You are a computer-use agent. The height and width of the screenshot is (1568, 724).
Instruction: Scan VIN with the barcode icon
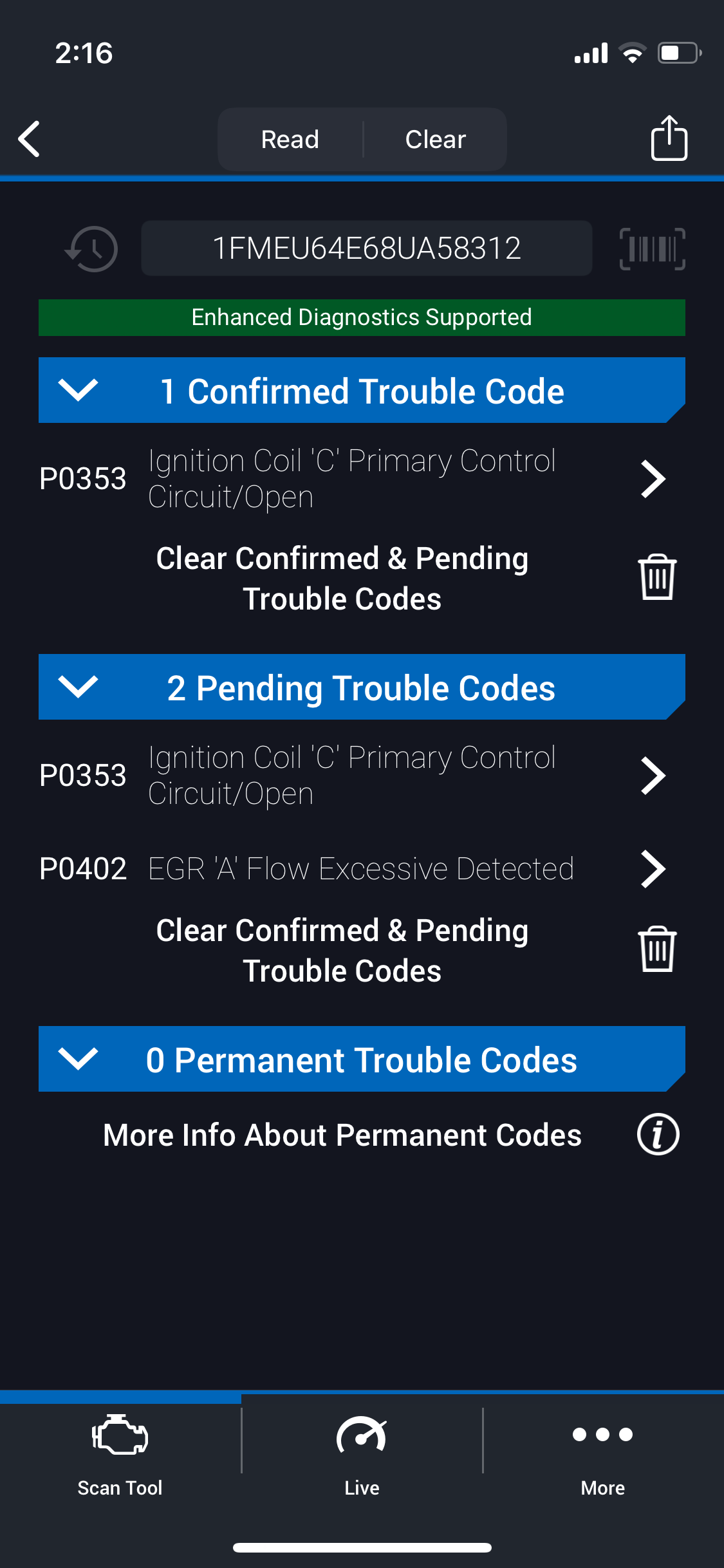pos(652,248)
